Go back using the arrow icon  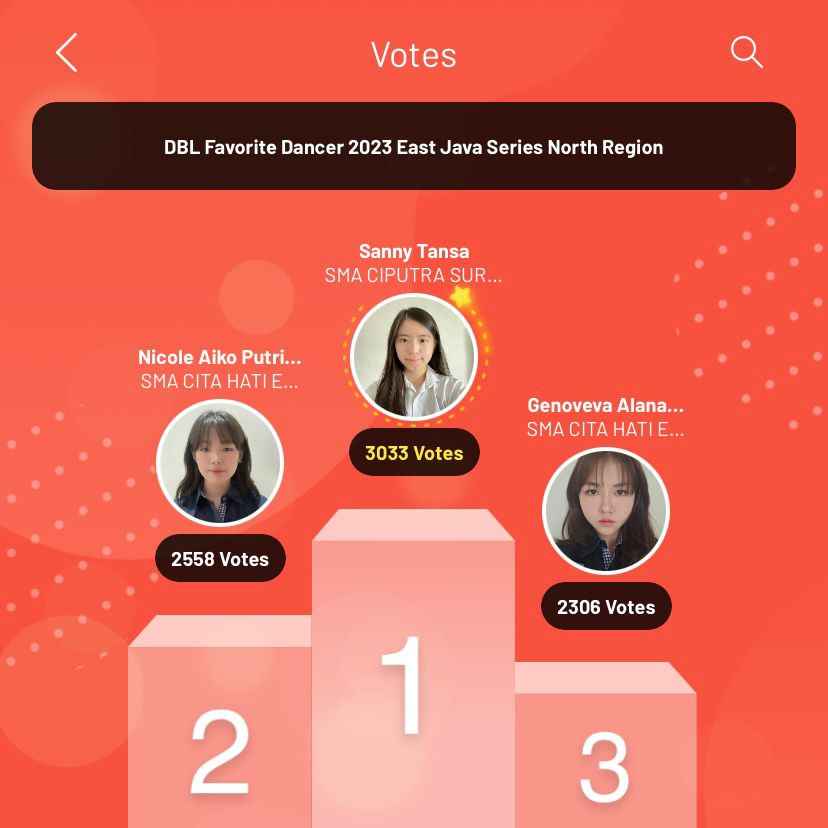pos(67,53)
